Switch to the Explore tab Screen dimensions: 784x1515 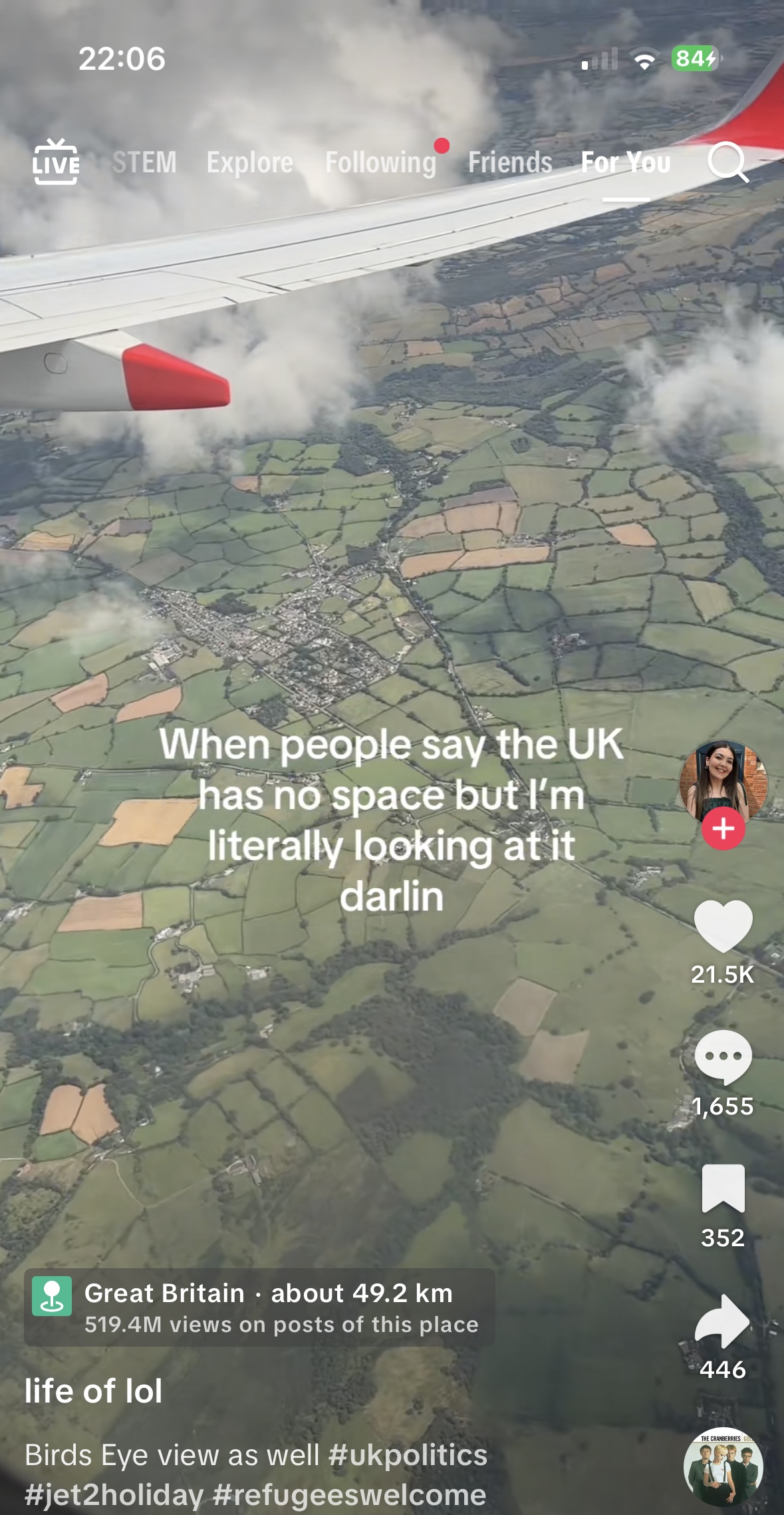pos(249,162)
